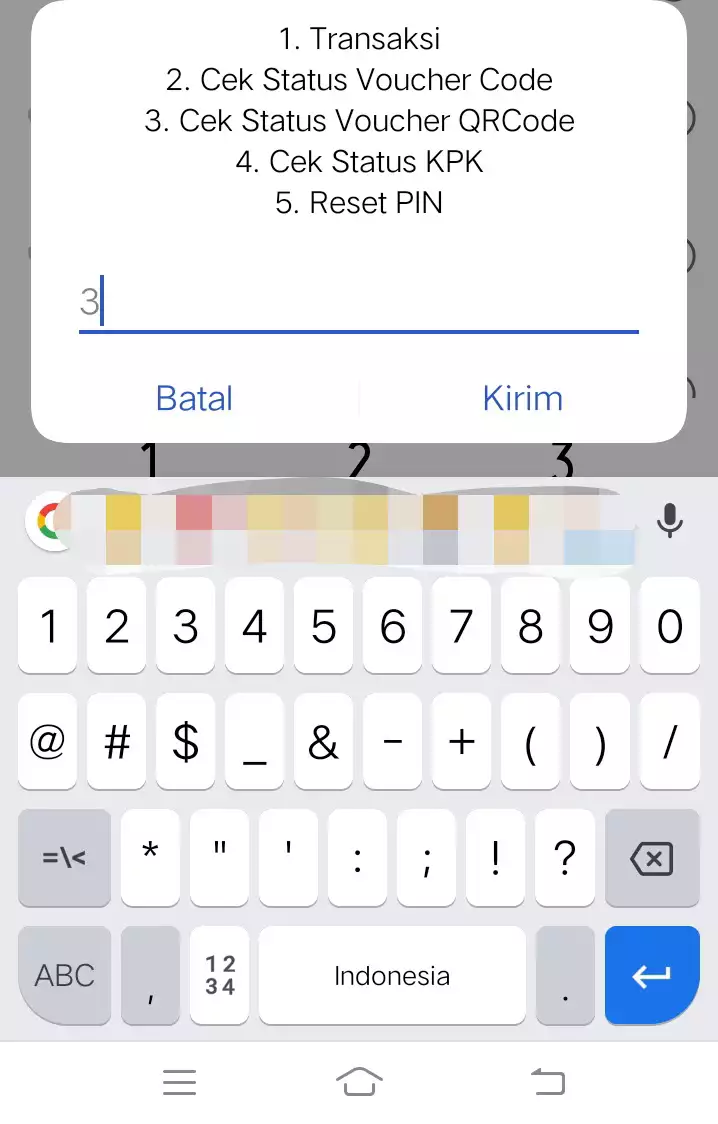718x1124 pixels.
Task: Delete the character with backspace key
Action: coord(651,857)
